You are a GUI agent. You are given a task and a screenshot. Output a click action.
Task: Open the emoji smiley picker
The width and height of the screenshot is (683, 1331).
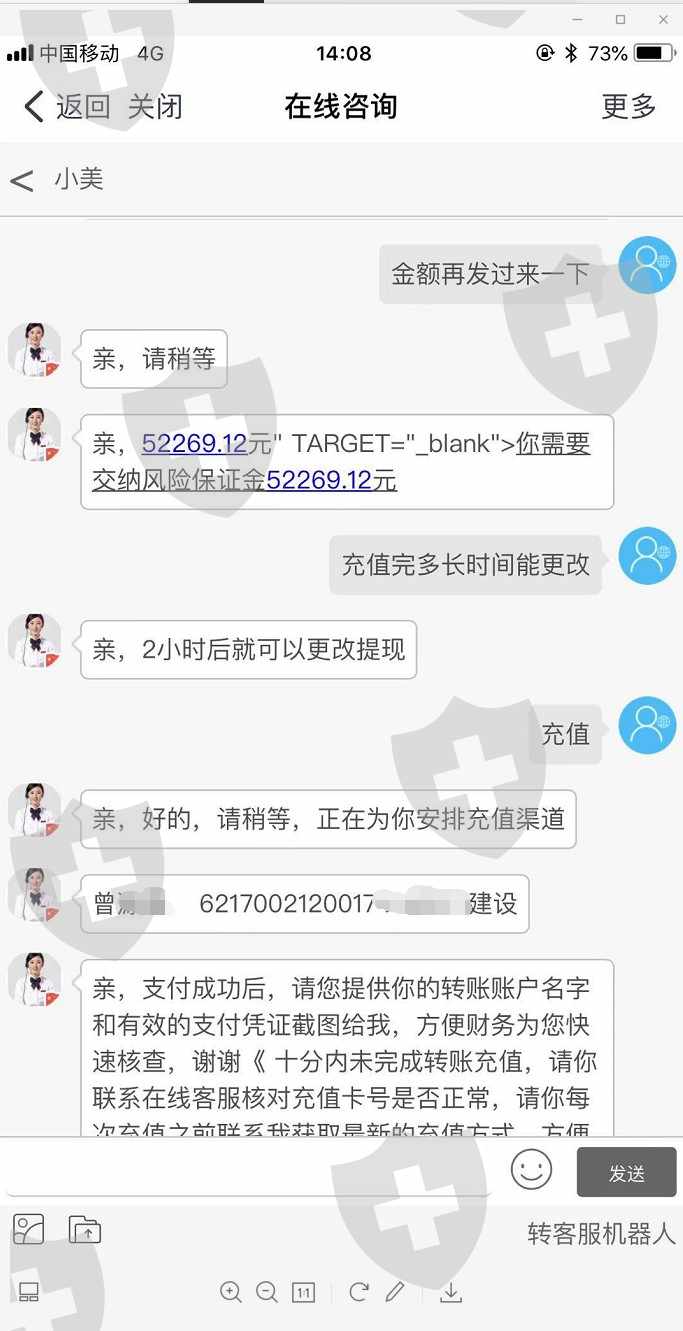pyautogui.click(x=531, y=1169)
